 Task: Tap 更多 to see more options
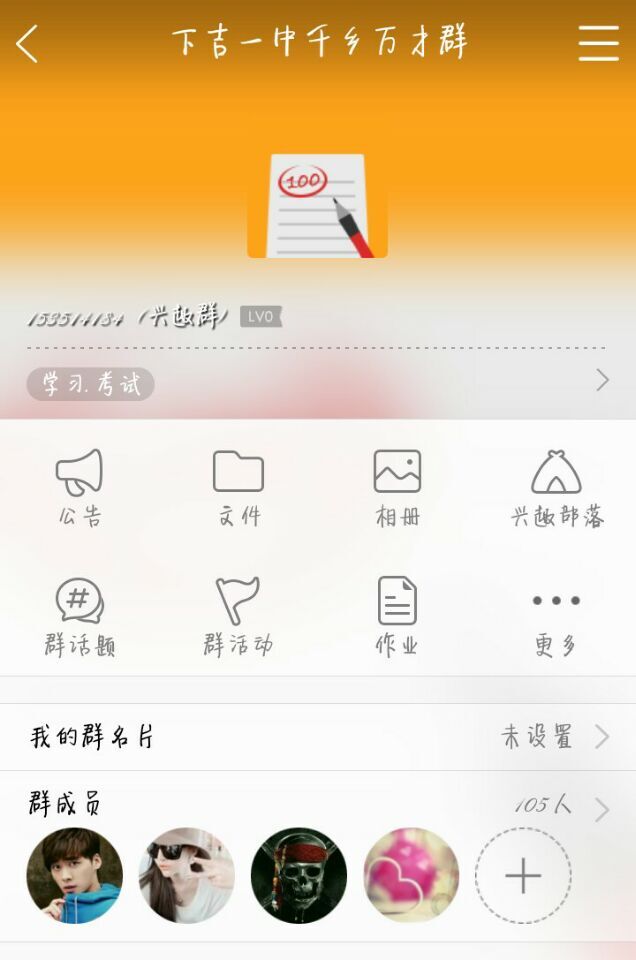556,616
